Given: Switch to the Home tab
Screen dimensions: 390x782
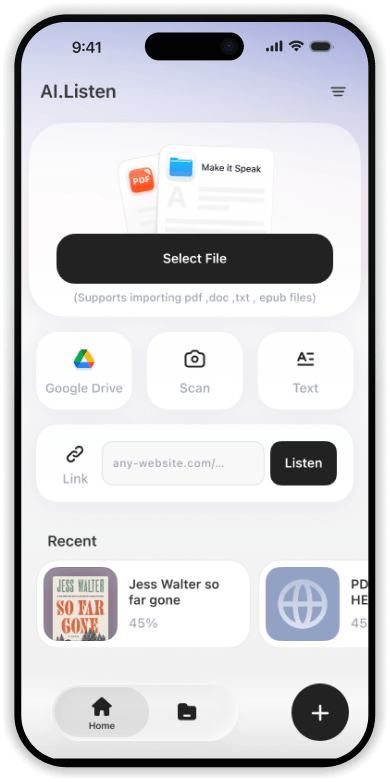Looking at the screenshot, I should click(102, 712).
